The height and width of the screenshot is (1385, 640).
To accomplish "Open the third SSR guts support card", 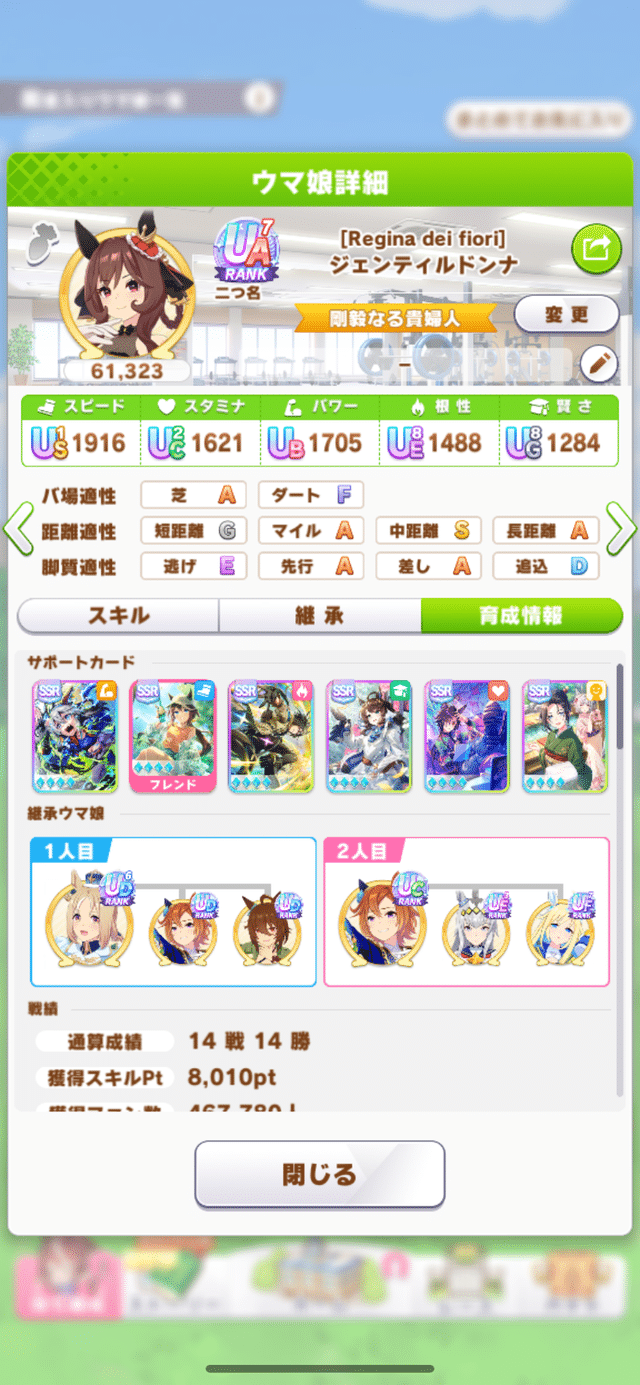I will [271, 736].
